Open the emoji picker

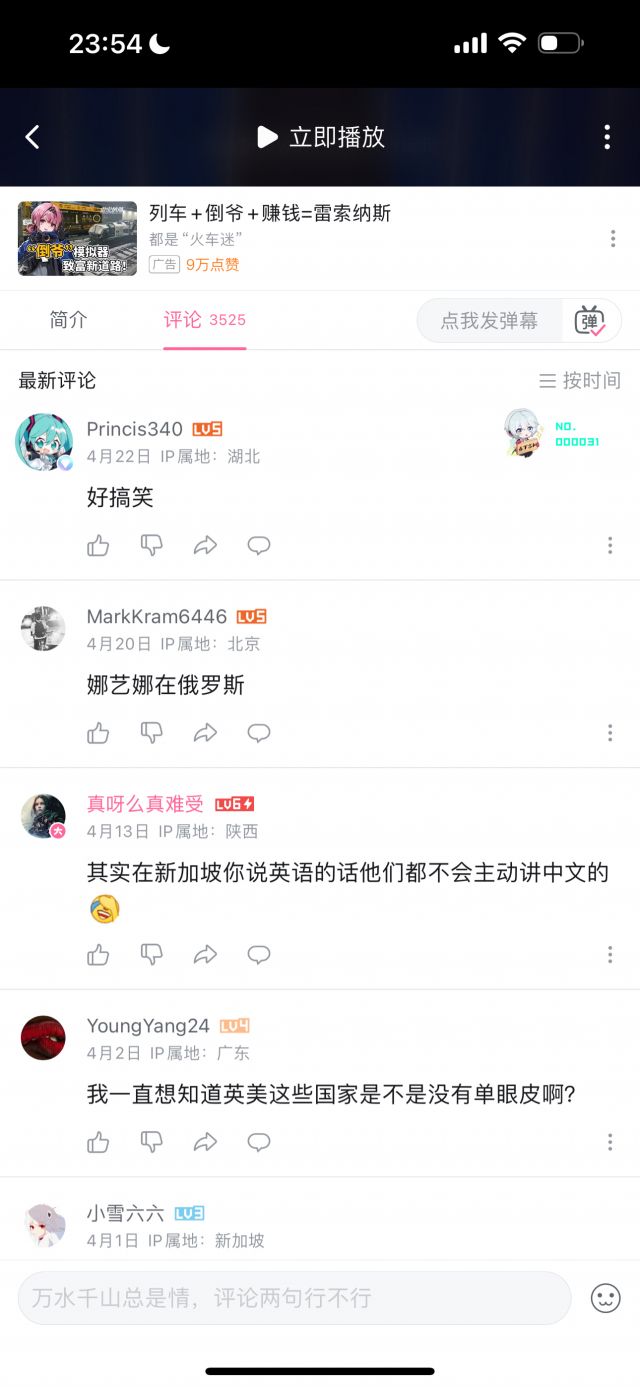tap(606, 1298)
